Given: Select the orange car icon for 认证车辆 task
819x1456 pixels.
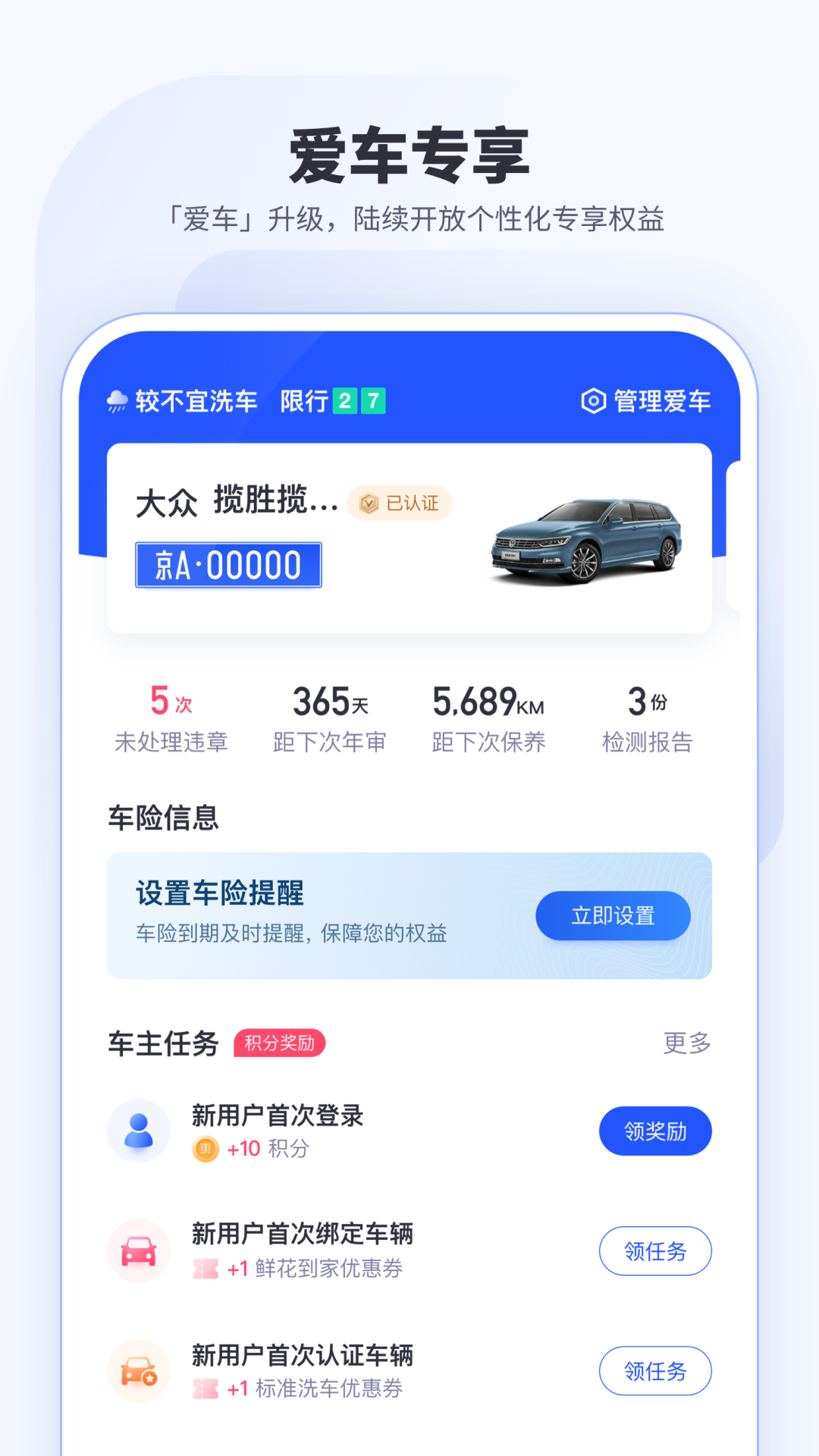Looking at the screenshot, I should click(x=139, y=1371).
